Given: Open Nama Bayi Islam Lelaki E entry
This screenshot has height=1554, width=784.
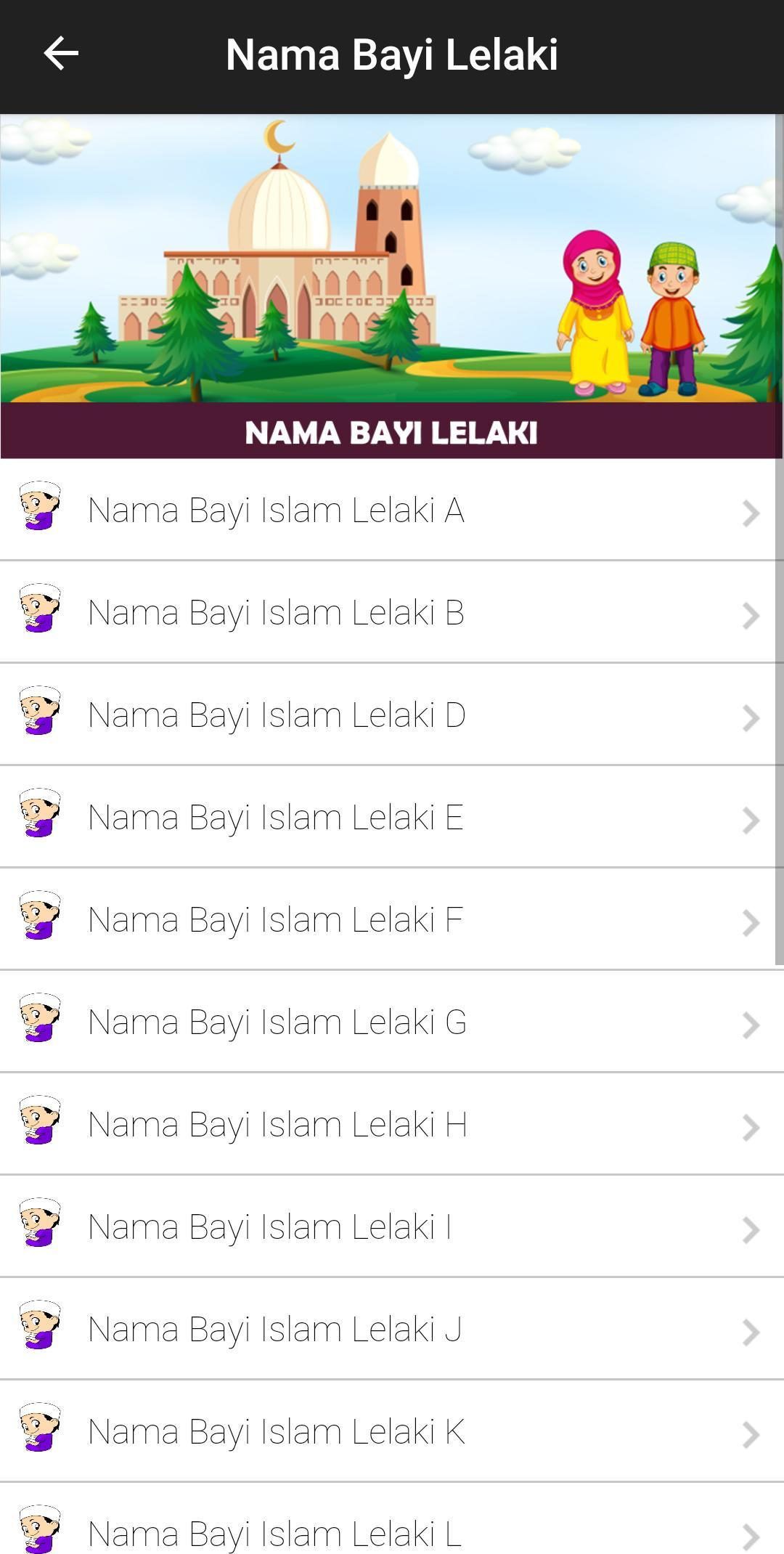Looking at the screenshot, I should pos(392,818).
